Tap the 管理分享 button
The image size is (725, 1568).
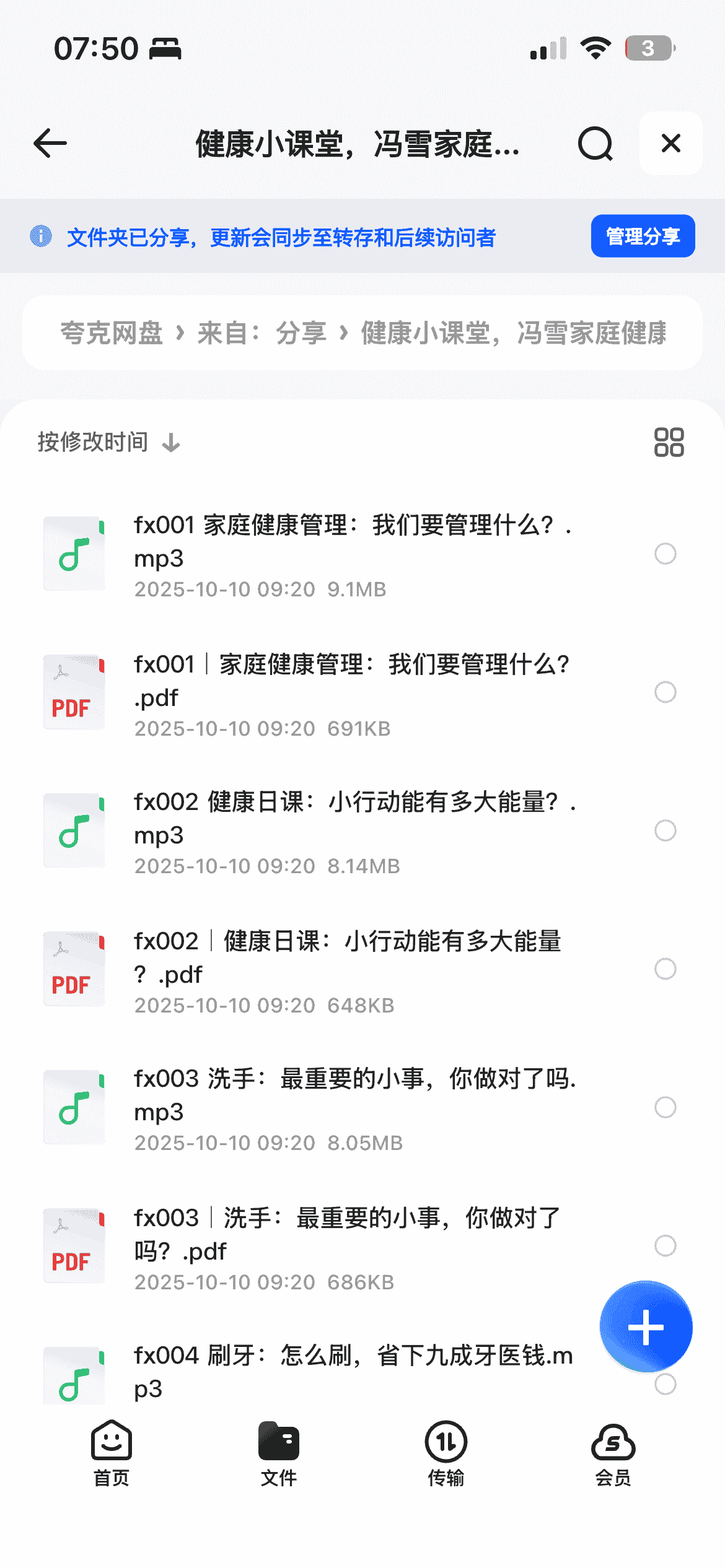click(x=643, y=236)
